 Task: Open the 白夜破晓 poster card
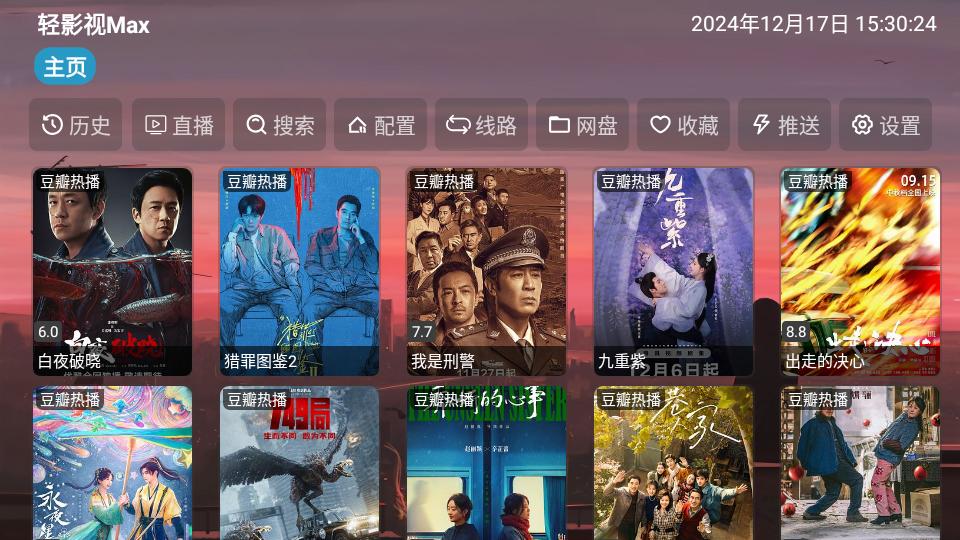pos(112,271)
